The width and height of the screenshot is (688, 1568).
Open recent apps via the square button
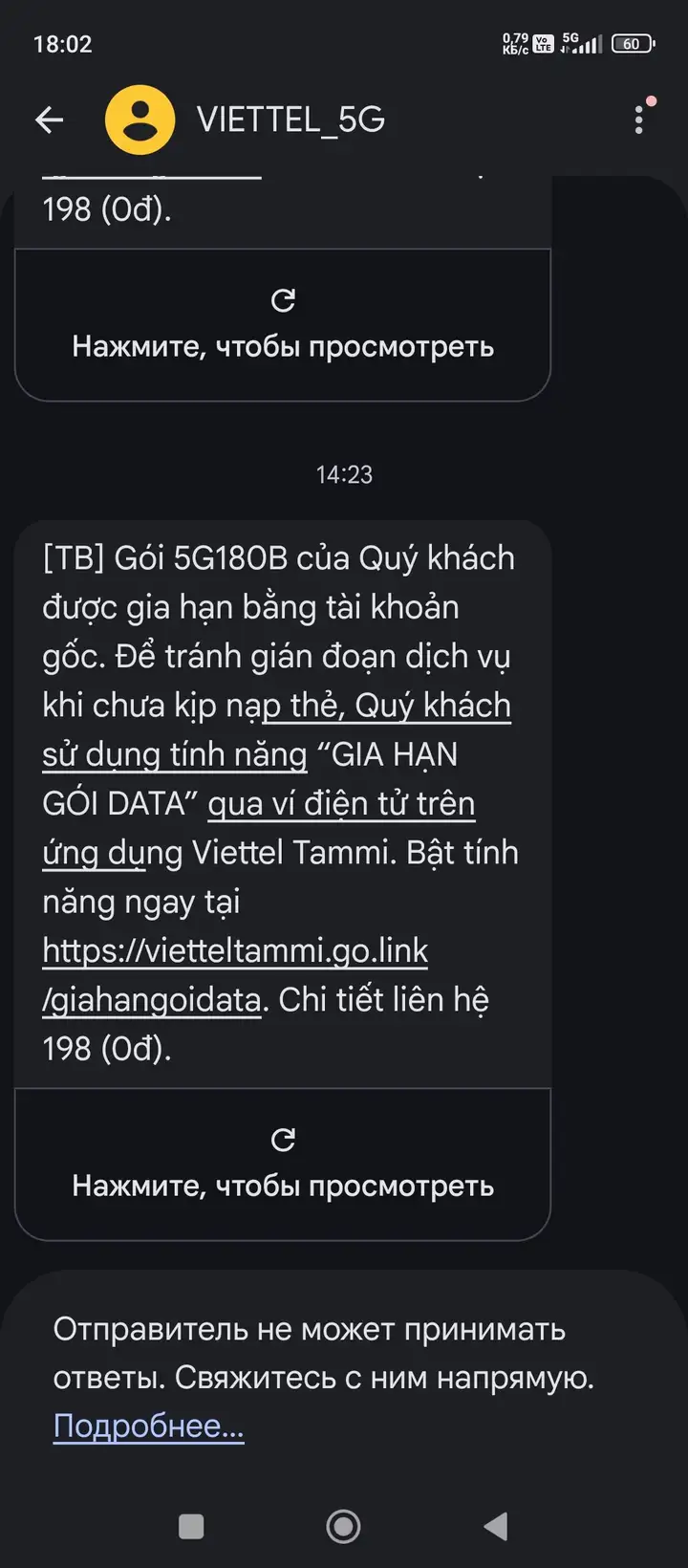(191, 1527)
